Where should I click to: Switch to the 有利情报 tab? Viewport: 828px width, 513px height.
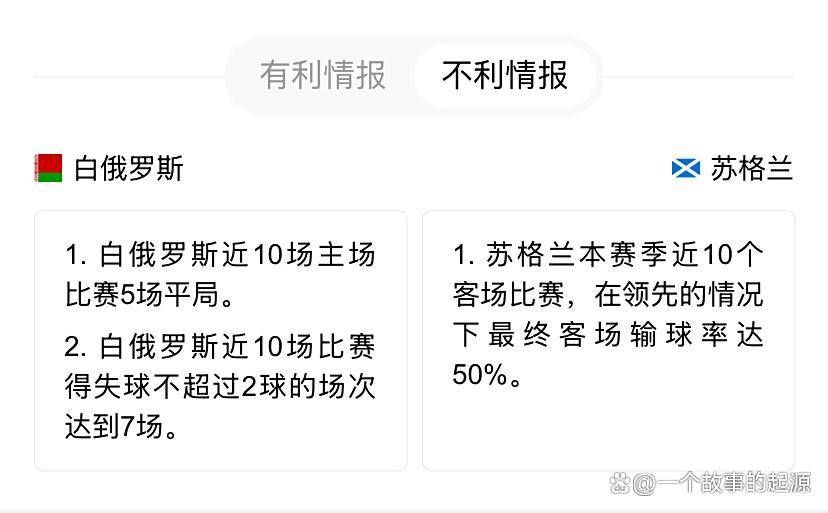(322, 75)
